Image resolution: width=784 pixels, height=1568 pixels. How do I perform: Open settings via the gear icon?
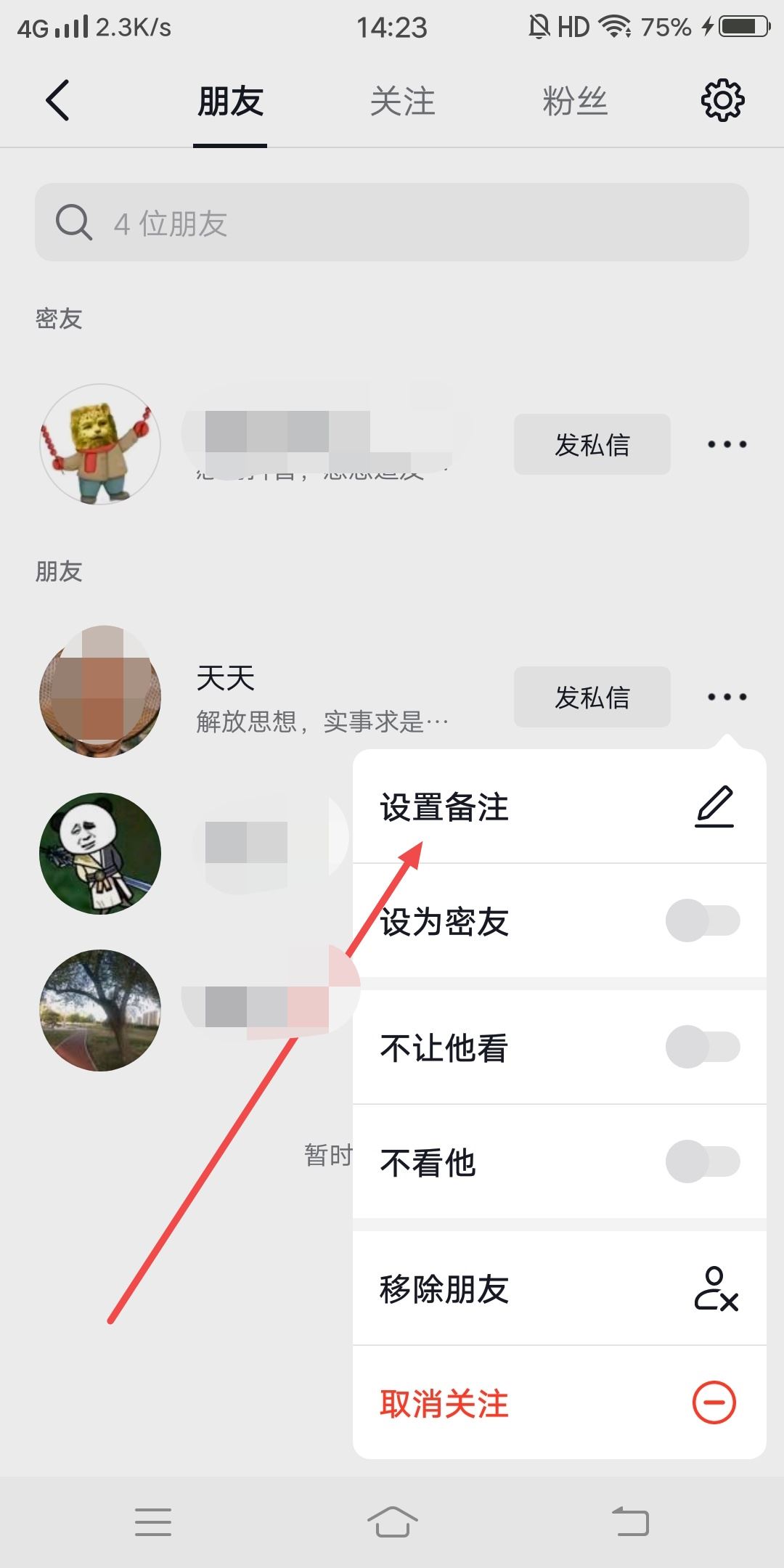[722, 100]
